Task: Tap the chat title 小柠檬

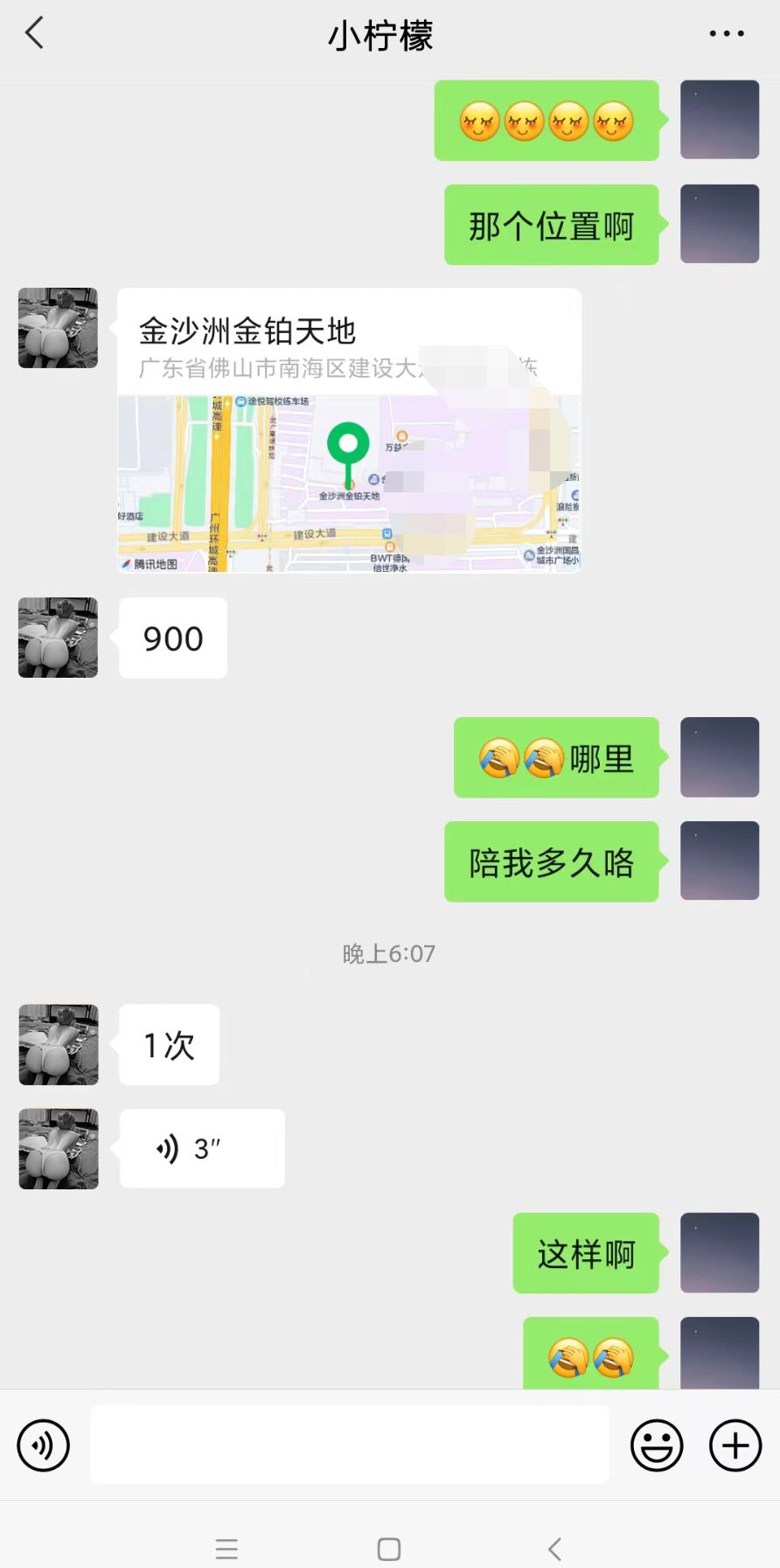Action: [x=380, y=33]
